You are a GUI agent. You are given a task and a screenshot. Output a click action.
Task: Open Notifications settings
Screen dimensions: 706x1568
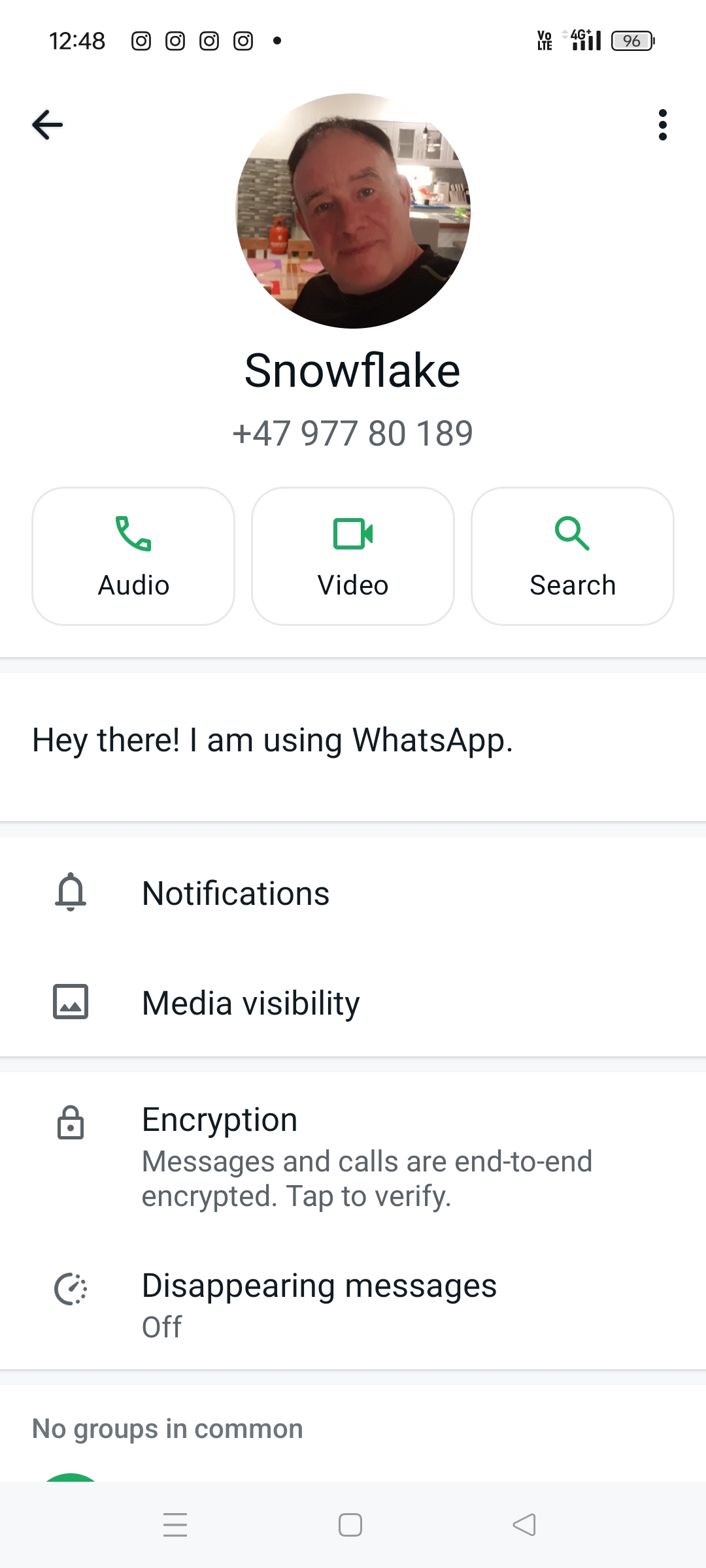[x=353, y=893]
